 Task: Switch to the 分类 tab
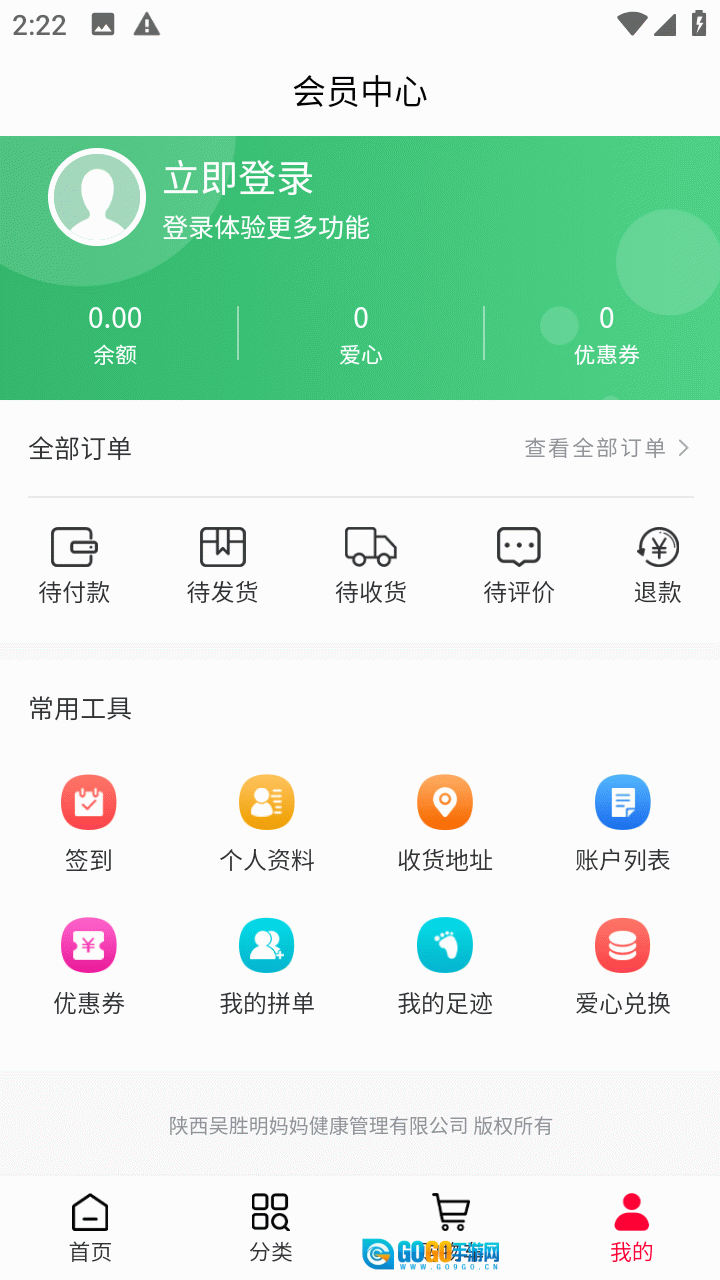tap(270, 1227)
